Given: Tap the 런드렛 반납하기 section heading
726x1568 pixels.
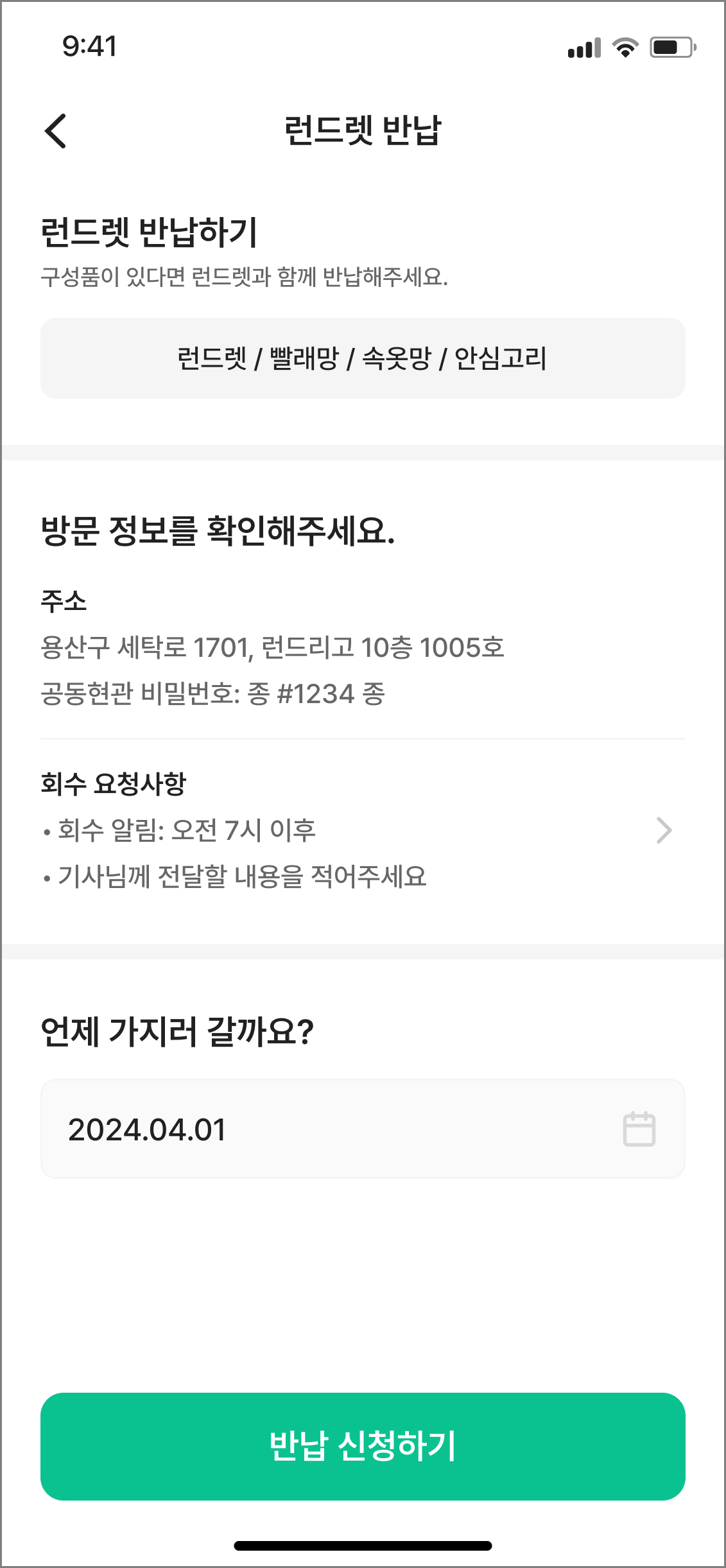Looking at the screenshot, I should coord(150,231).
